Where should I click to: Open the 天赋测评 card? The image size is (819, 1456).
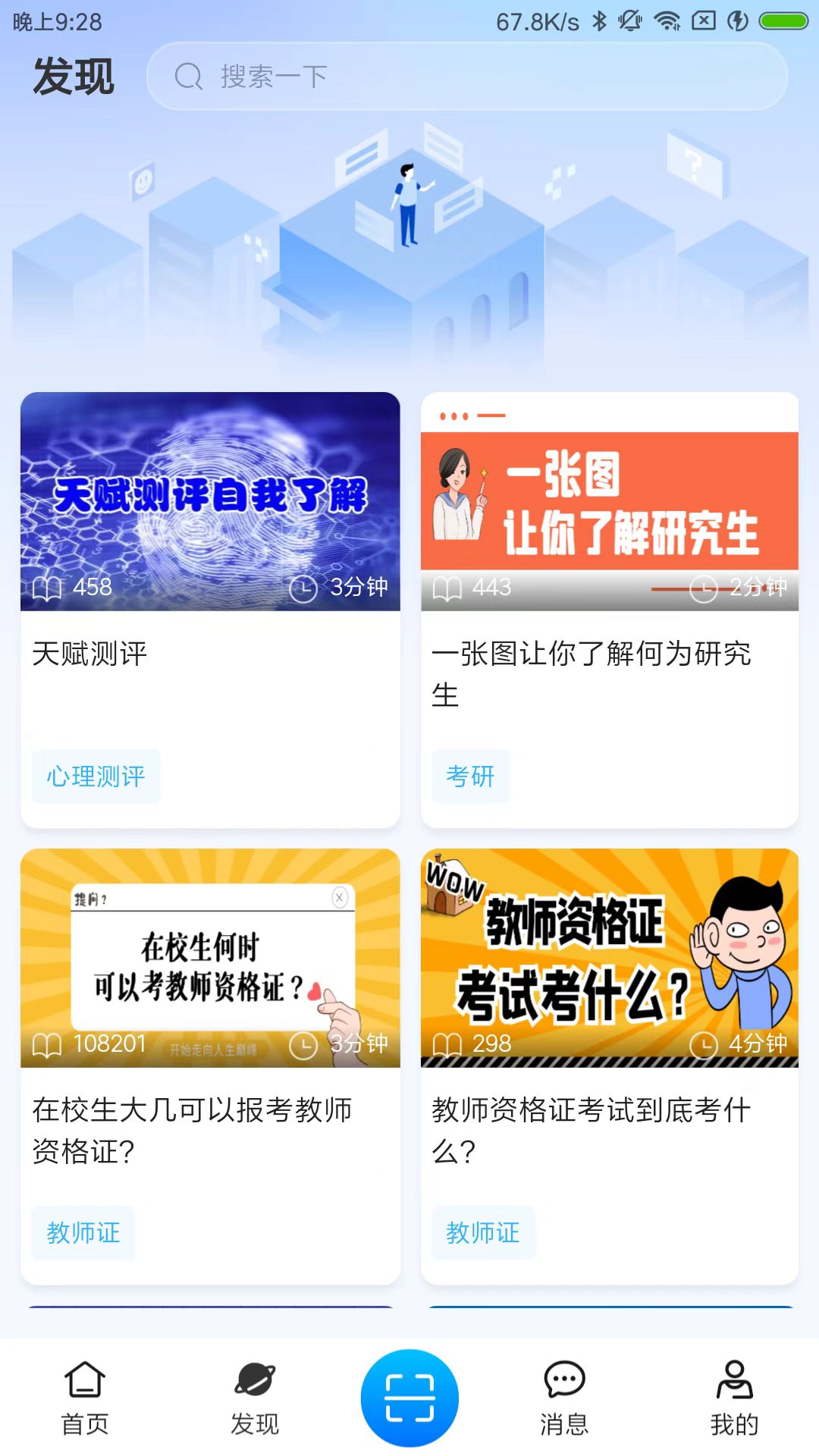[x=210, y=531]
